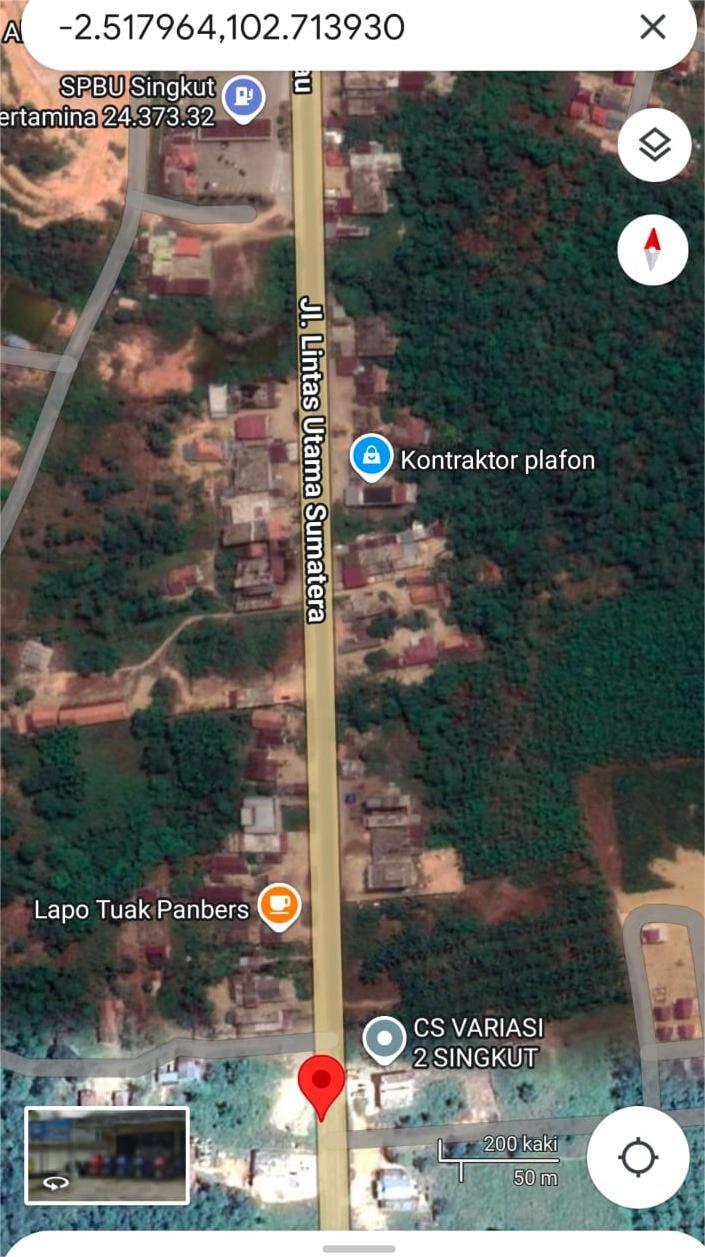The image size is (705, 1257).
Task: Center the map on my location
Action: coord(637,1158)
